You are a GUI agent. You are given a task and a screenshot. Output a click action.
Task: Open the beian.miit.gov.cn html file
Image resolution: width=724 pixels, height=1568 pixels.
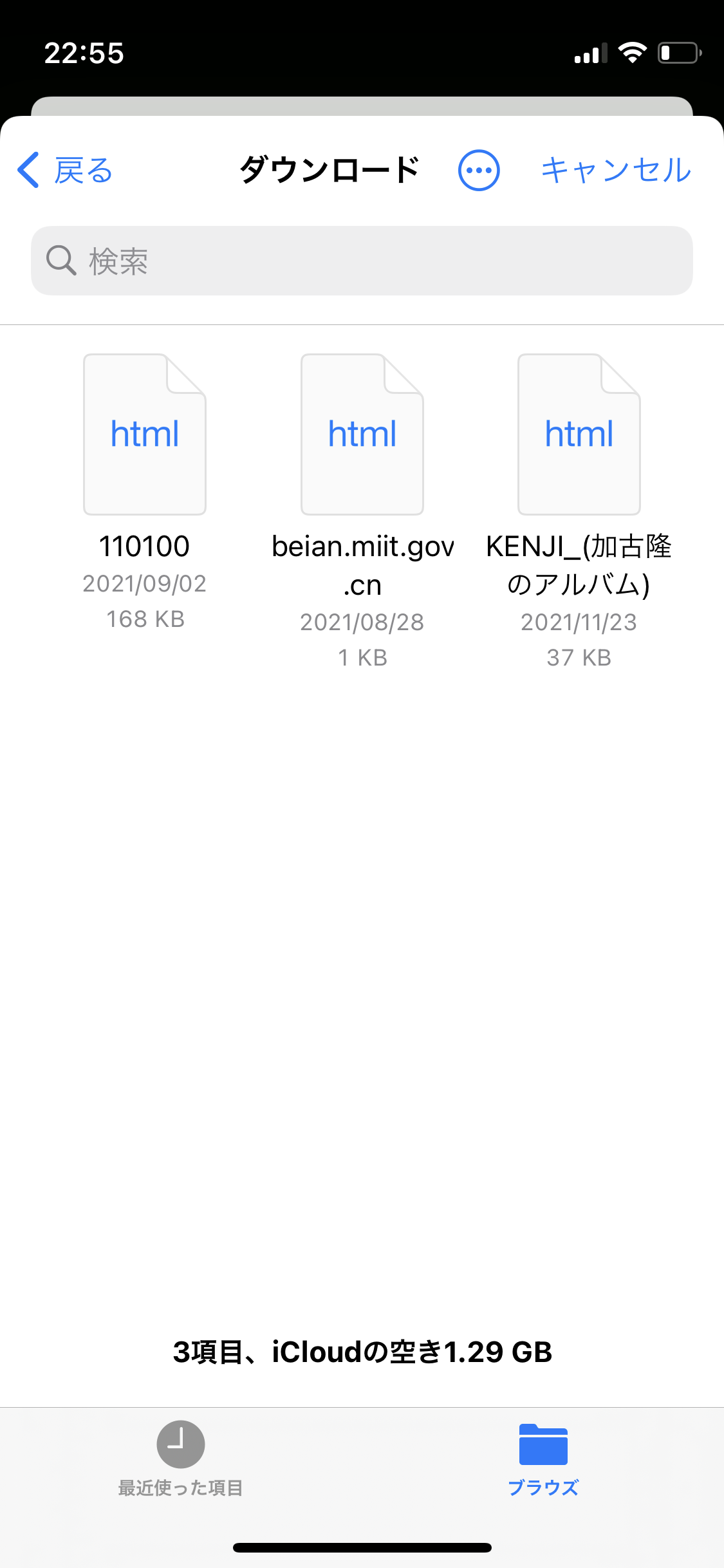pos(362,435)
